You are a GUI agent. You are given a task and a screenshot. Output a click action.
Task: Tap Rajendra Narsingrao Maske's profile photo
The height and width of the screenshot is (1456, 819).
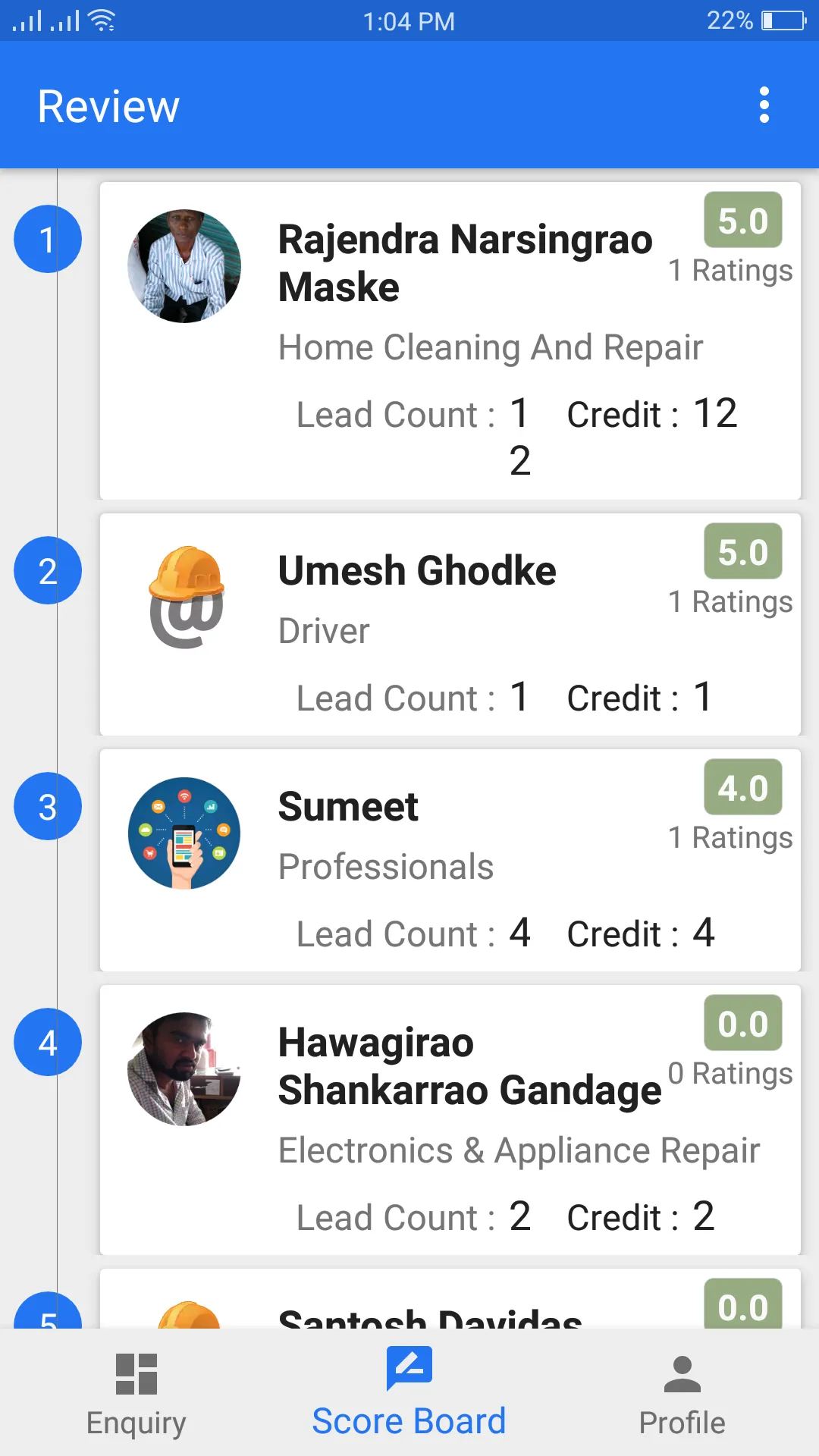(x=184, y=265)
